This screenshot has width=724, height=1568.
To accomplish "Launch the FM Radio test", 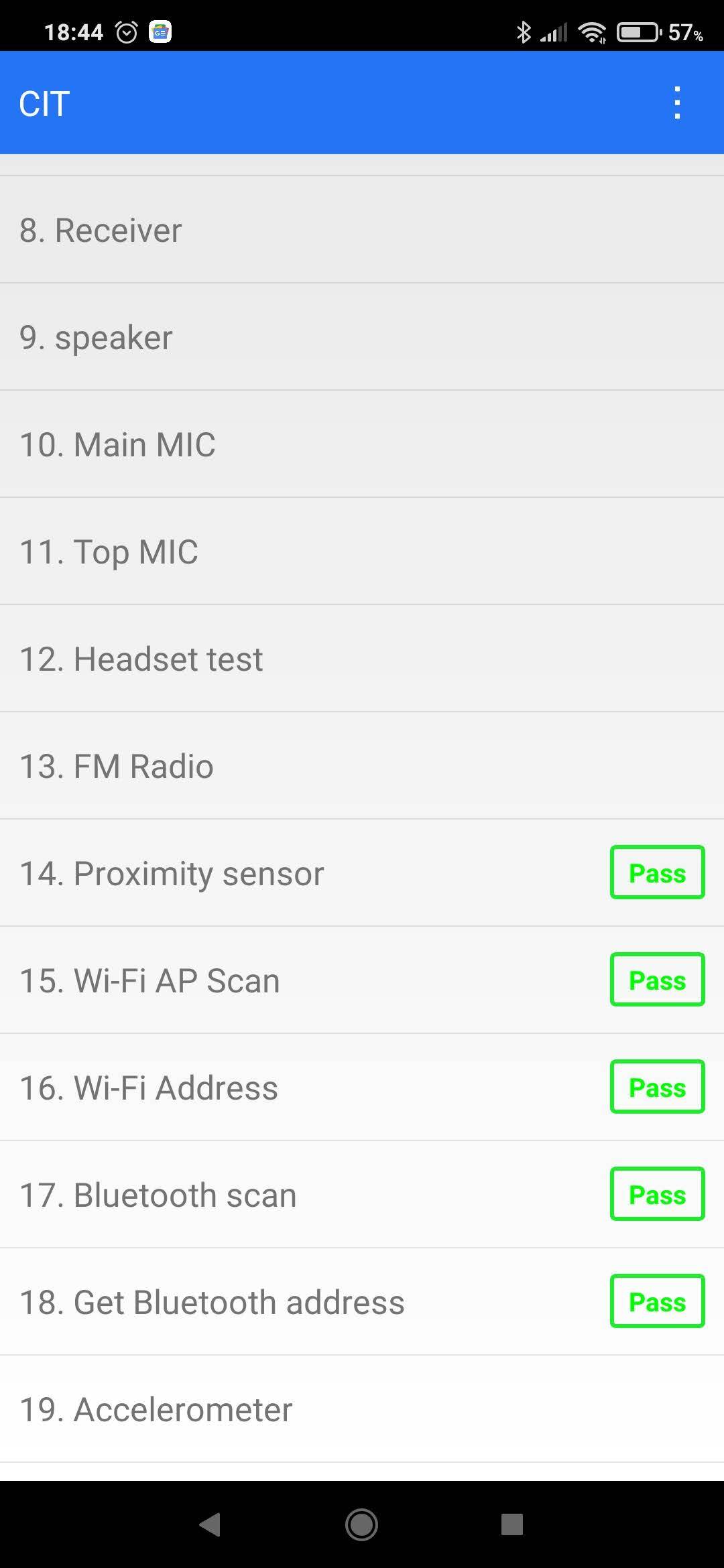I will [x=362, y=766].
